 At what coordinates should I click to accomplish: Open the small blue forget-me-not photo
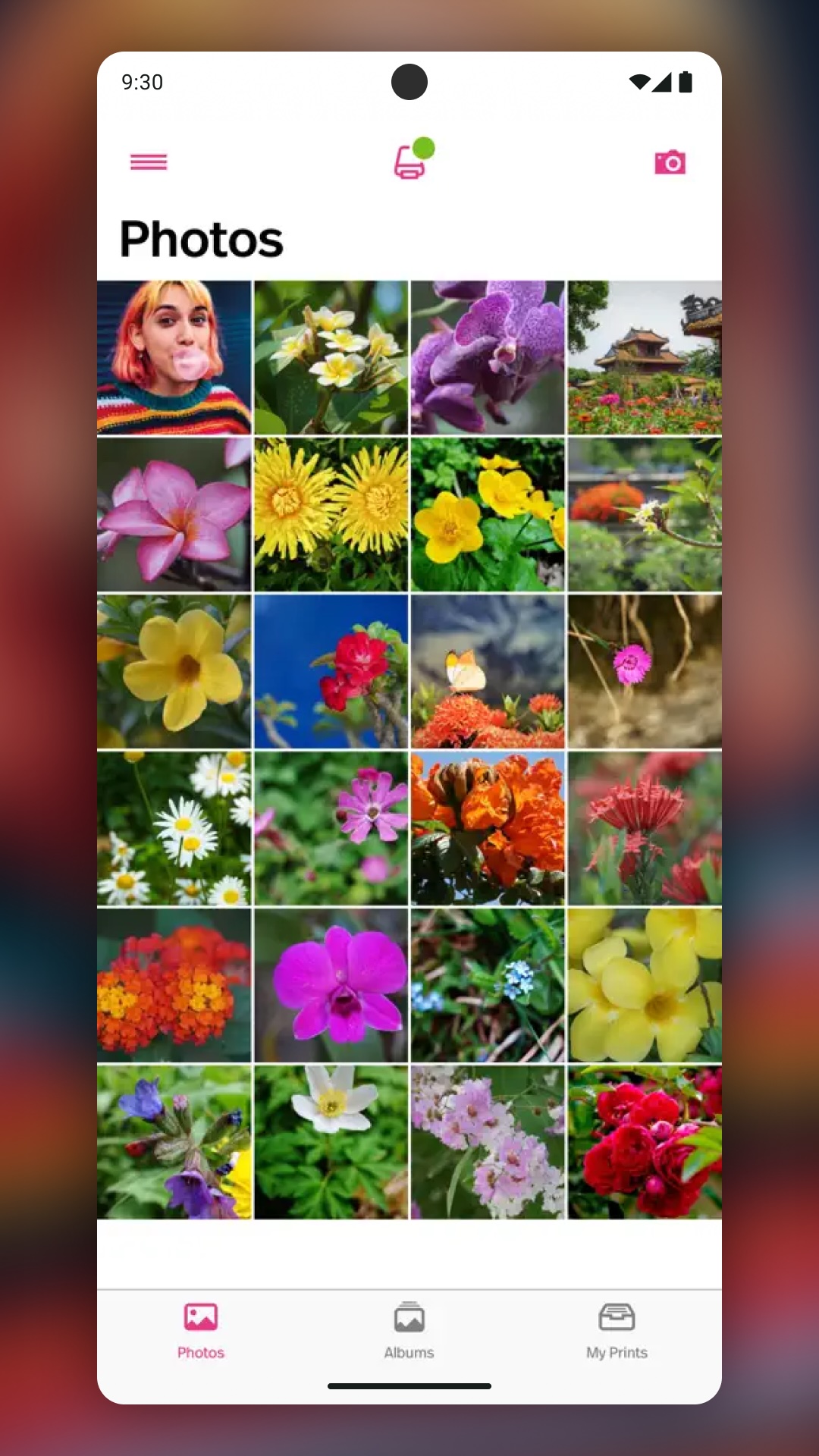pos(488,986)
